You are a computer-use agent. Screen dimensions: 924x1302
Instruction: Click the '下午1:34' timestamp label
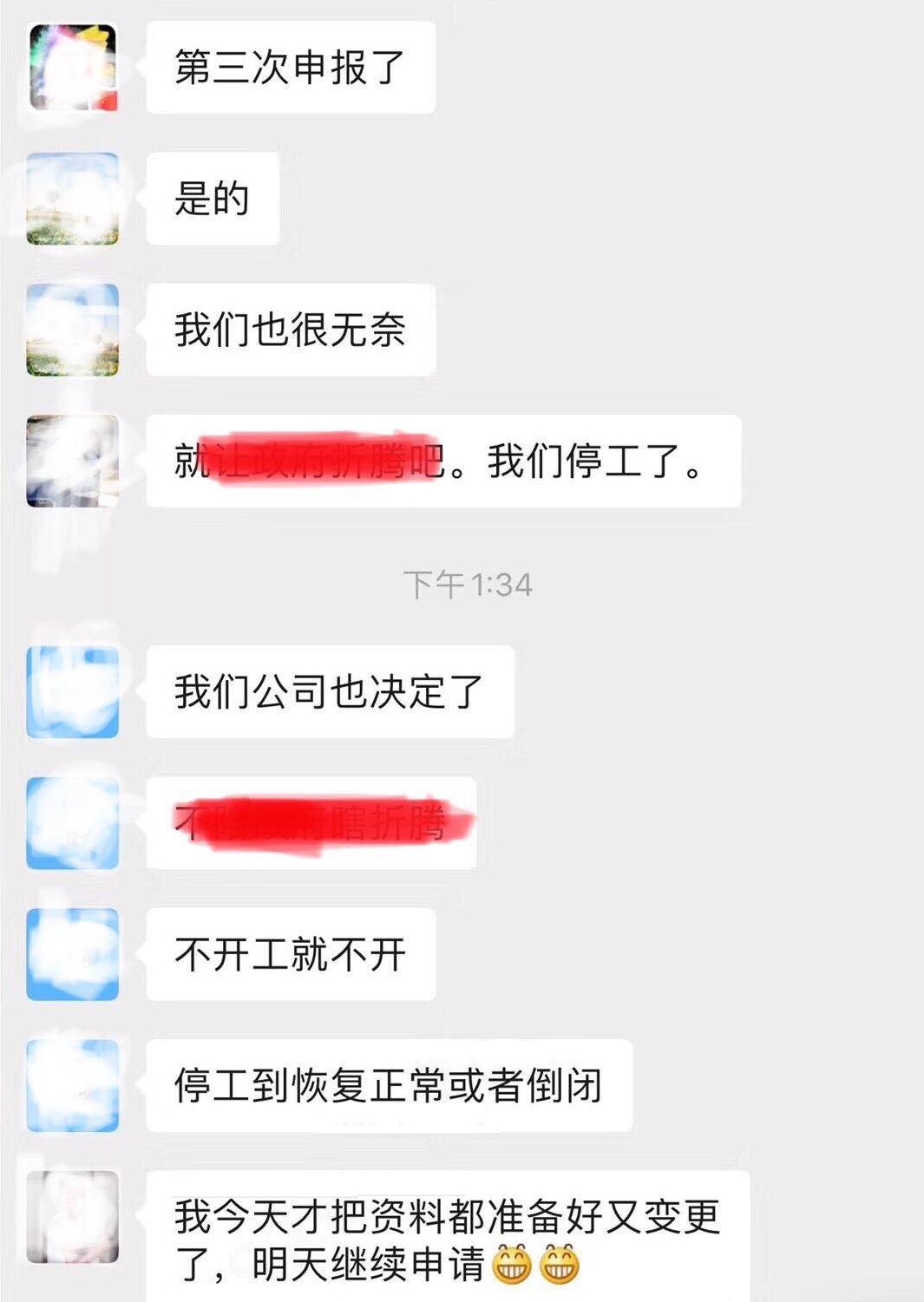pos(469,584)
